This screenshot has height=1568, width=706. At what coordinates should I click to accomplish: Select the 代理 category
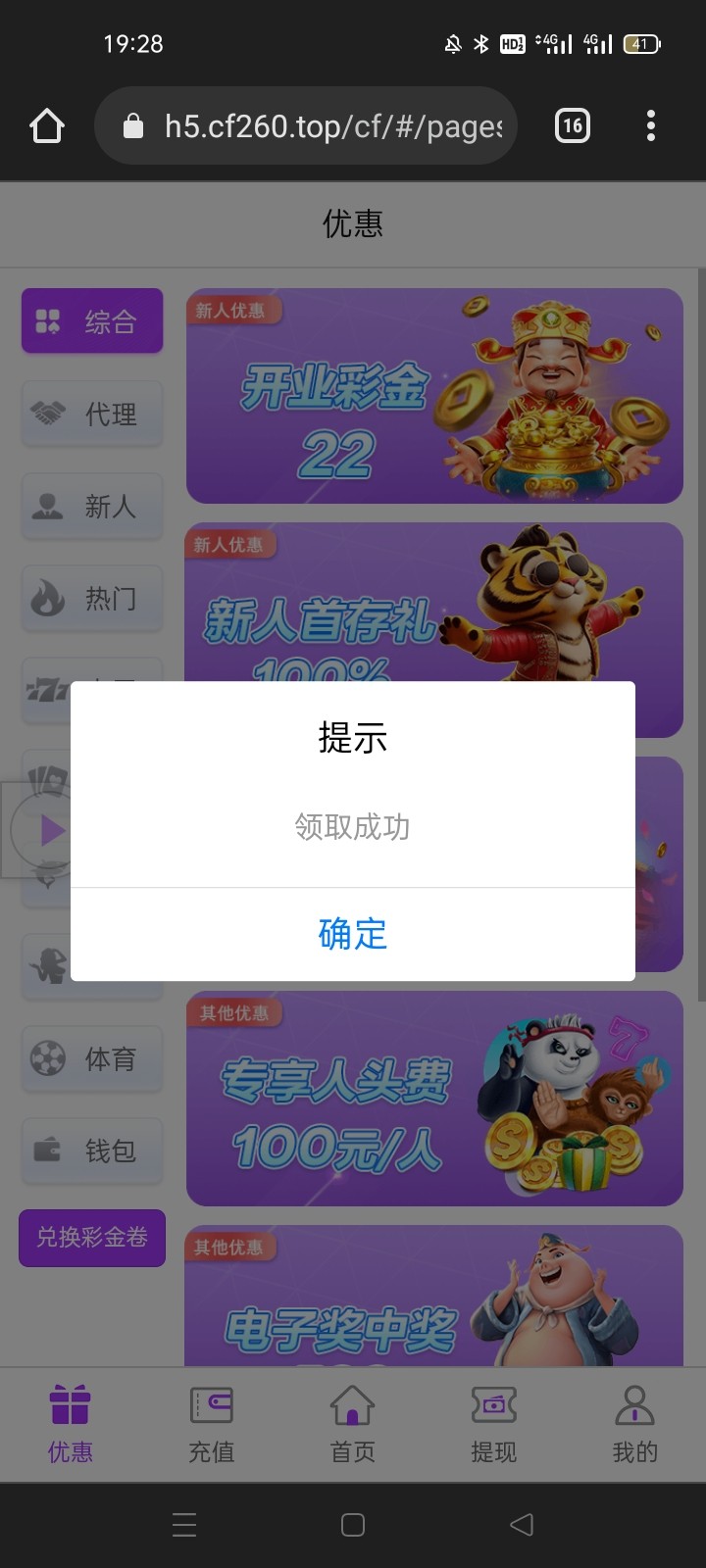(92, 414)
